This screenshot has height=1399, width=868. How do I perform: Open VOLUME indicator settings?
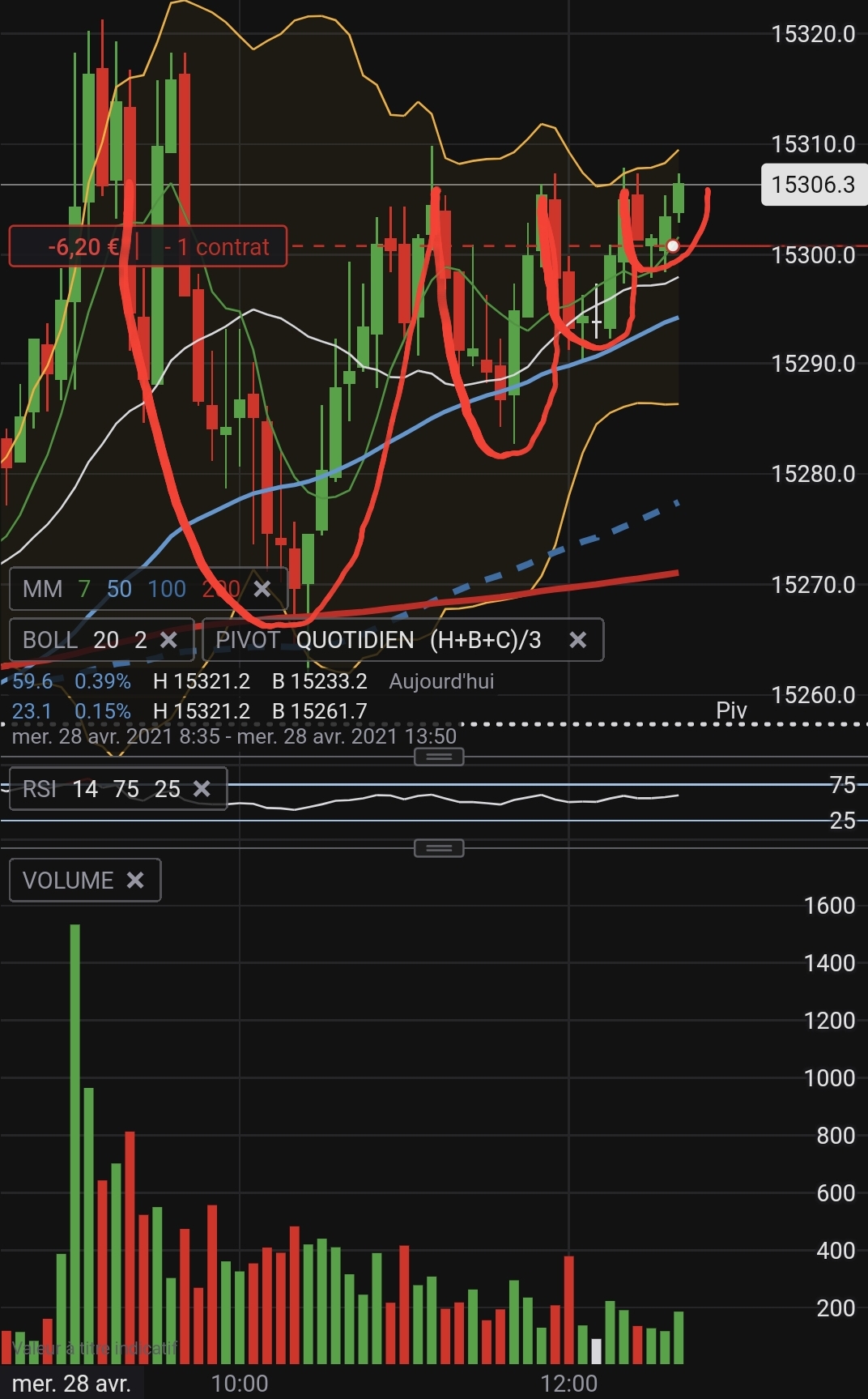(x=68, y=881)
